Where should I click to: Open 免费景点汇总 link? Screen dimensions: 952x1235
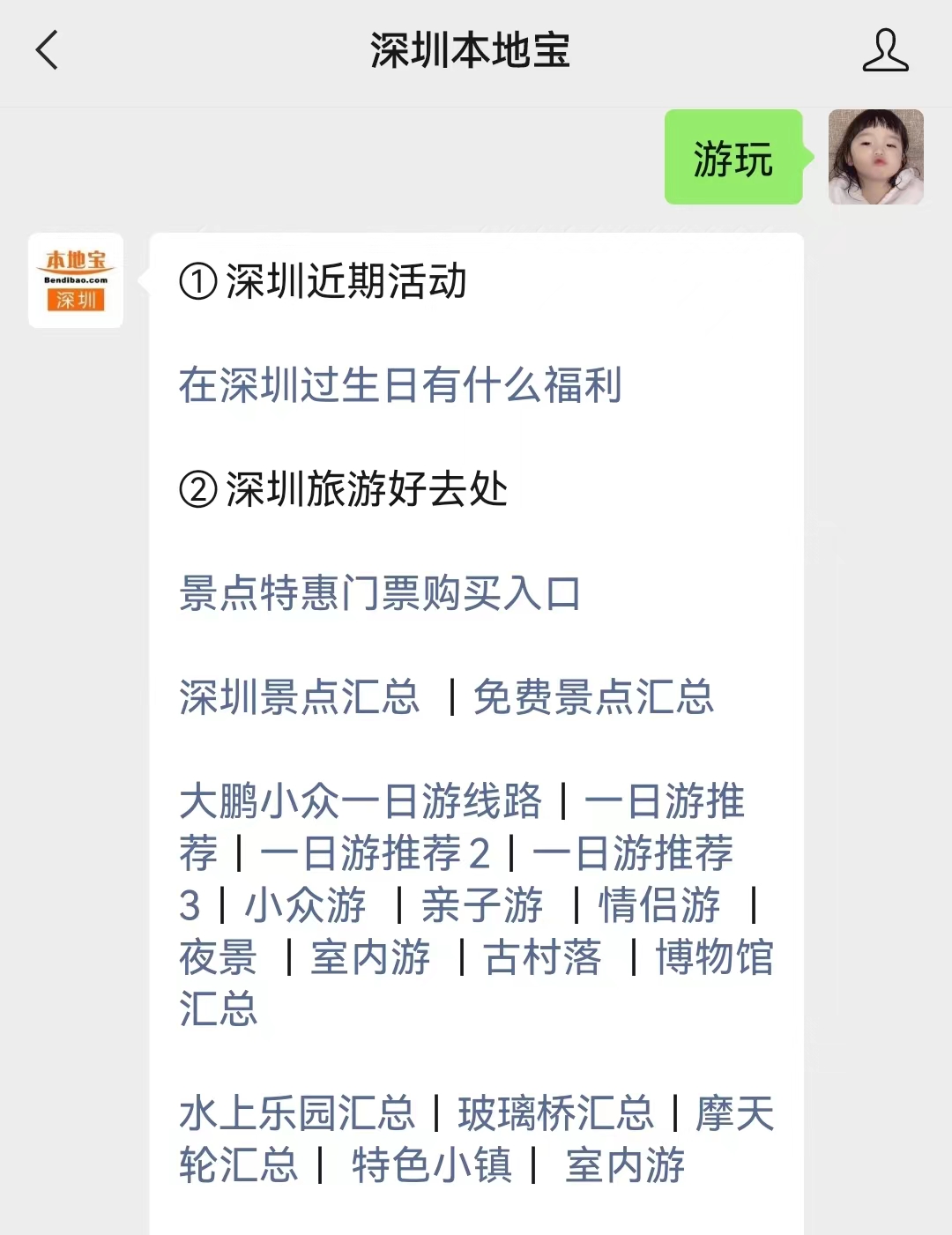coord(592,697)
